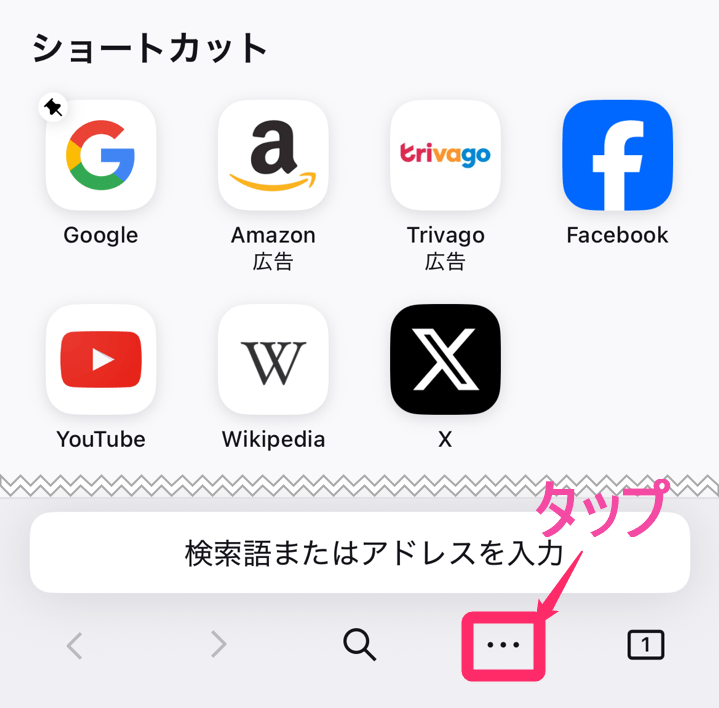The image size is (719, 708).
Task: Open the Google shortcut
Action: pyautogui.click(x=101, y=155)
